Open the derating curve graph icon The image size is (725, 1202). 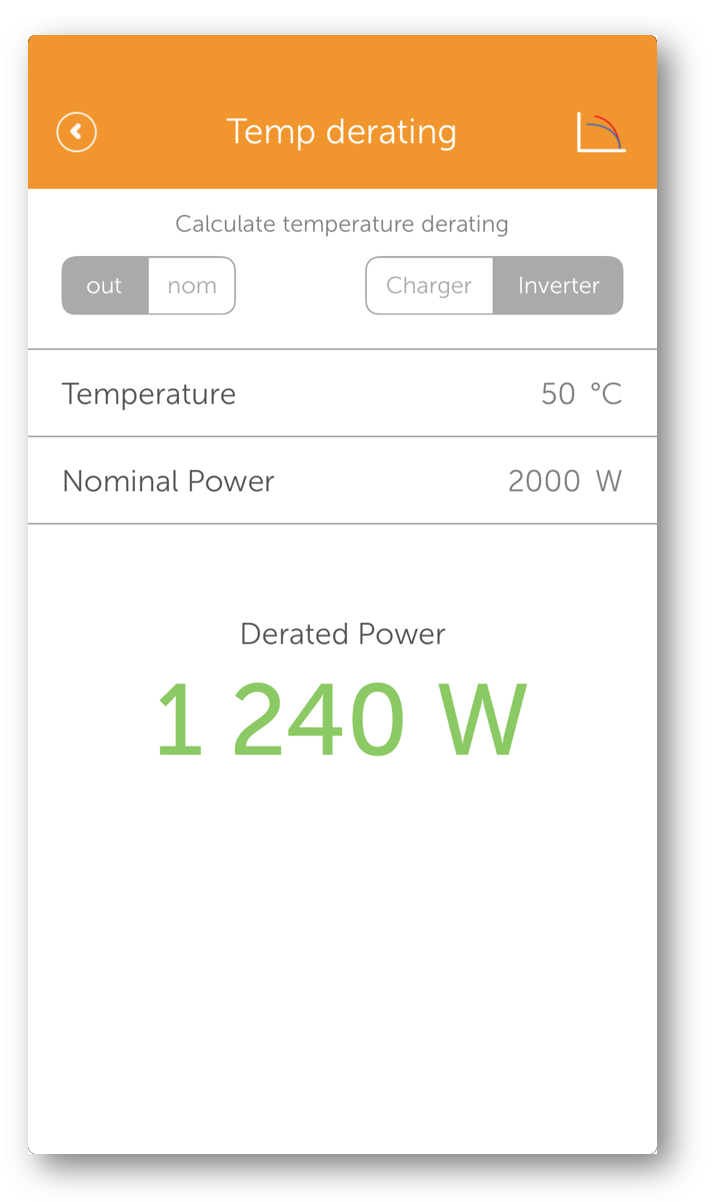pos(601,132)
